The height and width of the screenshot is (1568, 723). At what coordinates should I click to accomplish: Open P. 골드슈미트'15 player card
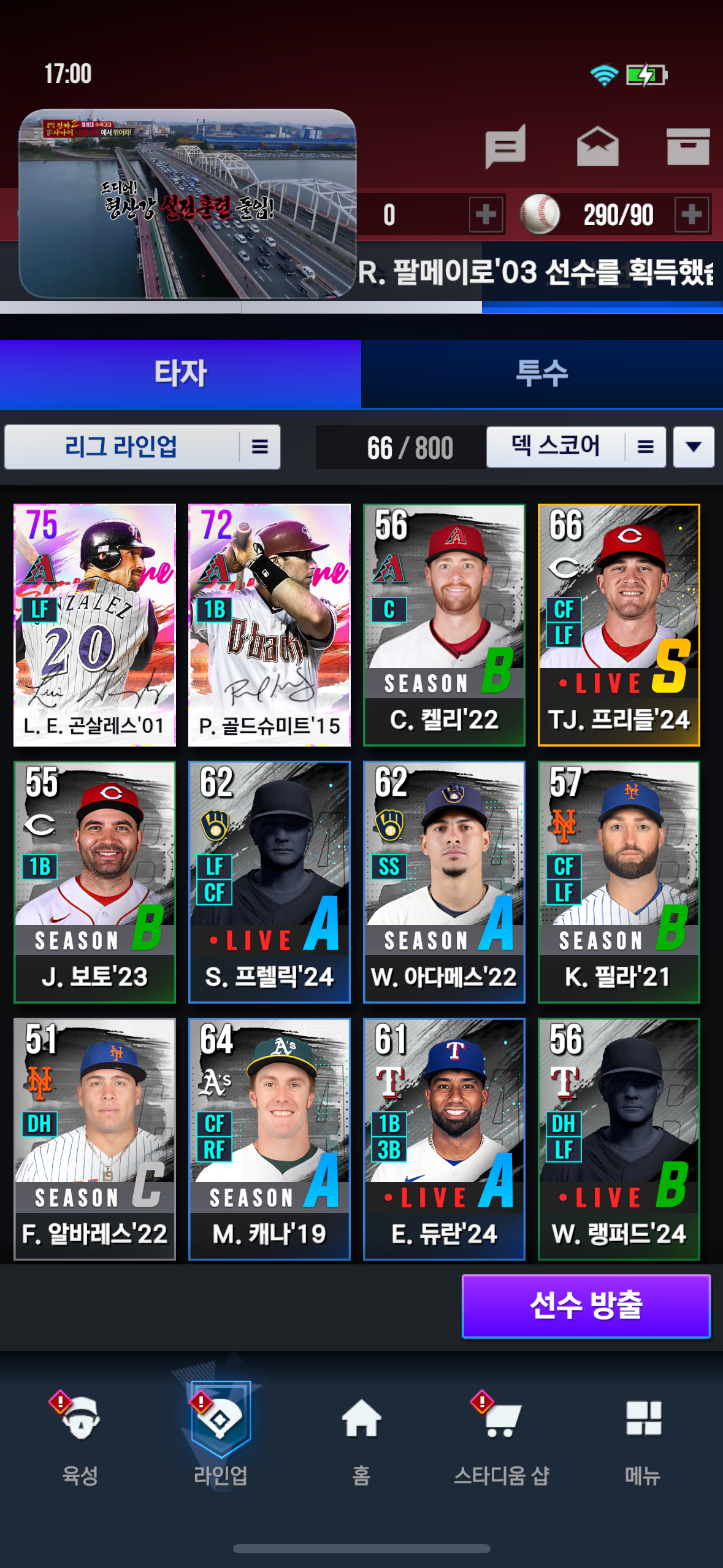click(x=269, y=625)
